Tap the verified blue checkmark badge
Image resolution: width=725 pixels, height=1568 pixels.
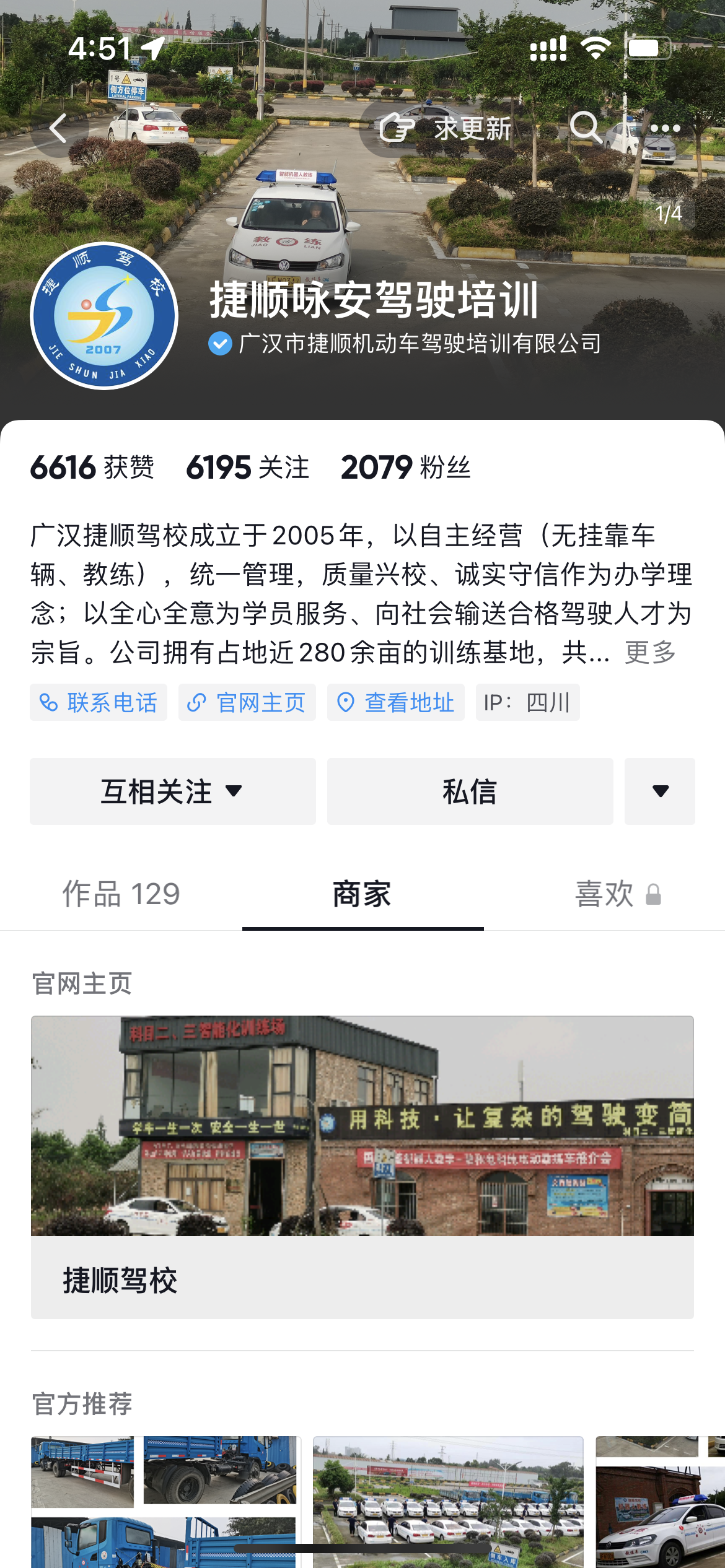pos(219,346)
